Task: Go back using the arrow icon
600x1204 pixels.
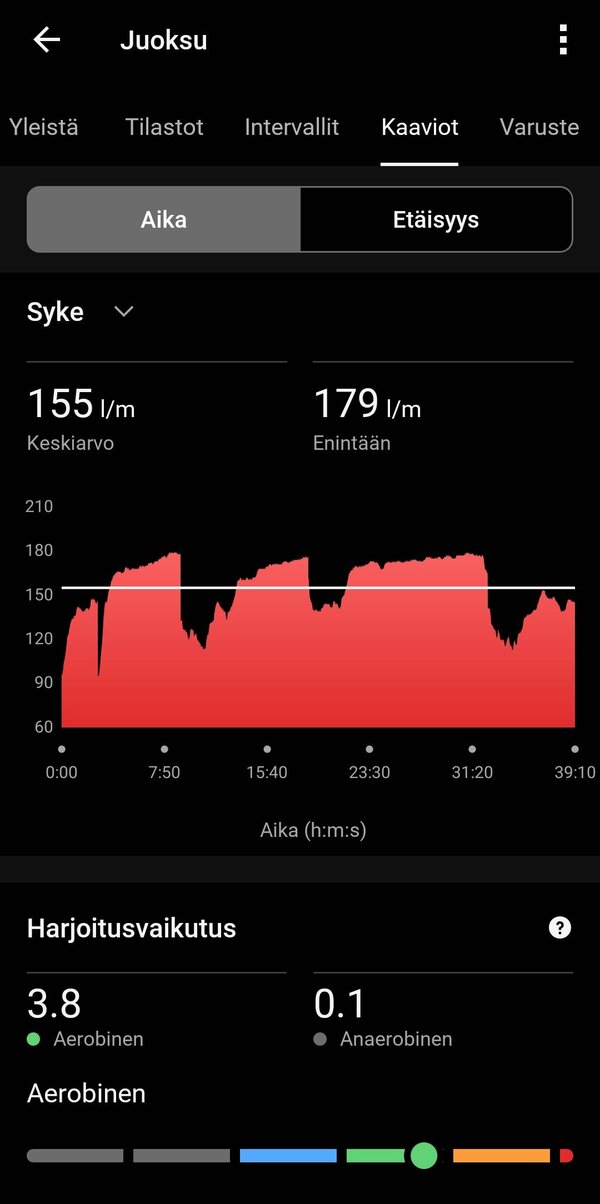Action: [47, 40]
